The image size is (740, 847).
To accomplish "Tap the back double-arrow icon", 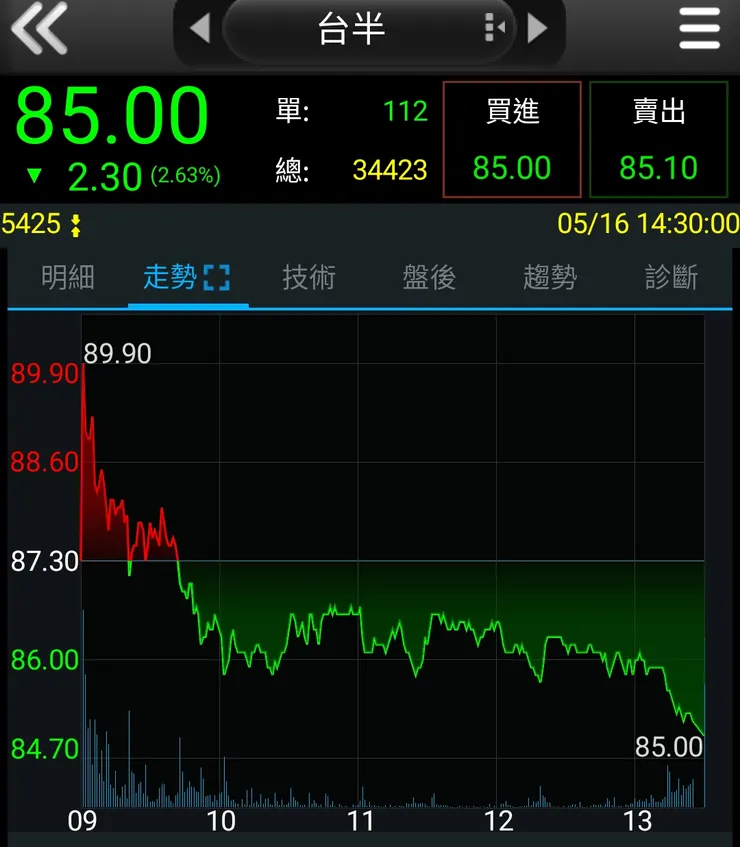I will point(40,29).
